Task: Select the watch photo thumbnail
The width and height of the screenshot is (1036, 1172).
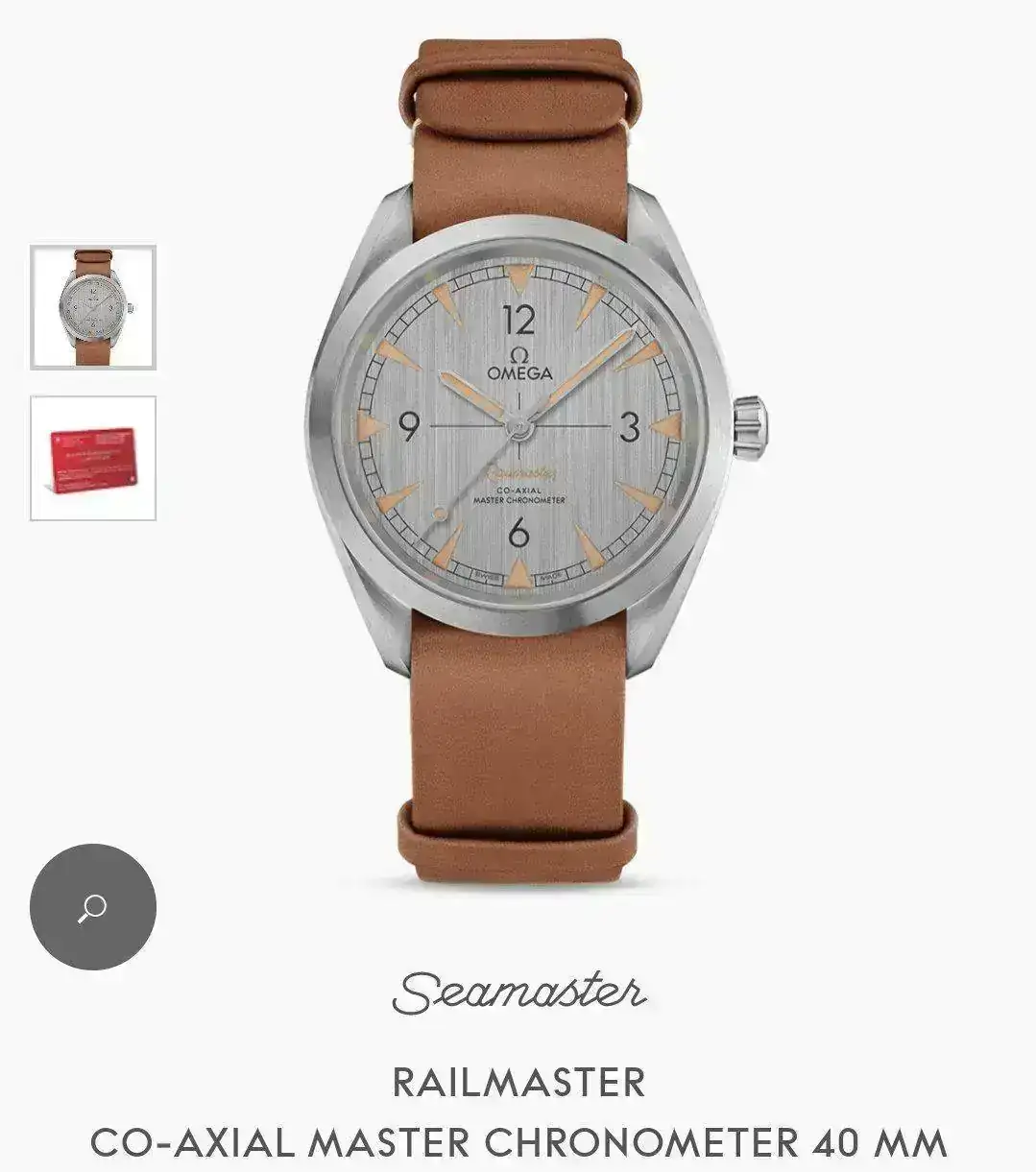Action: [x=93, y=307]
